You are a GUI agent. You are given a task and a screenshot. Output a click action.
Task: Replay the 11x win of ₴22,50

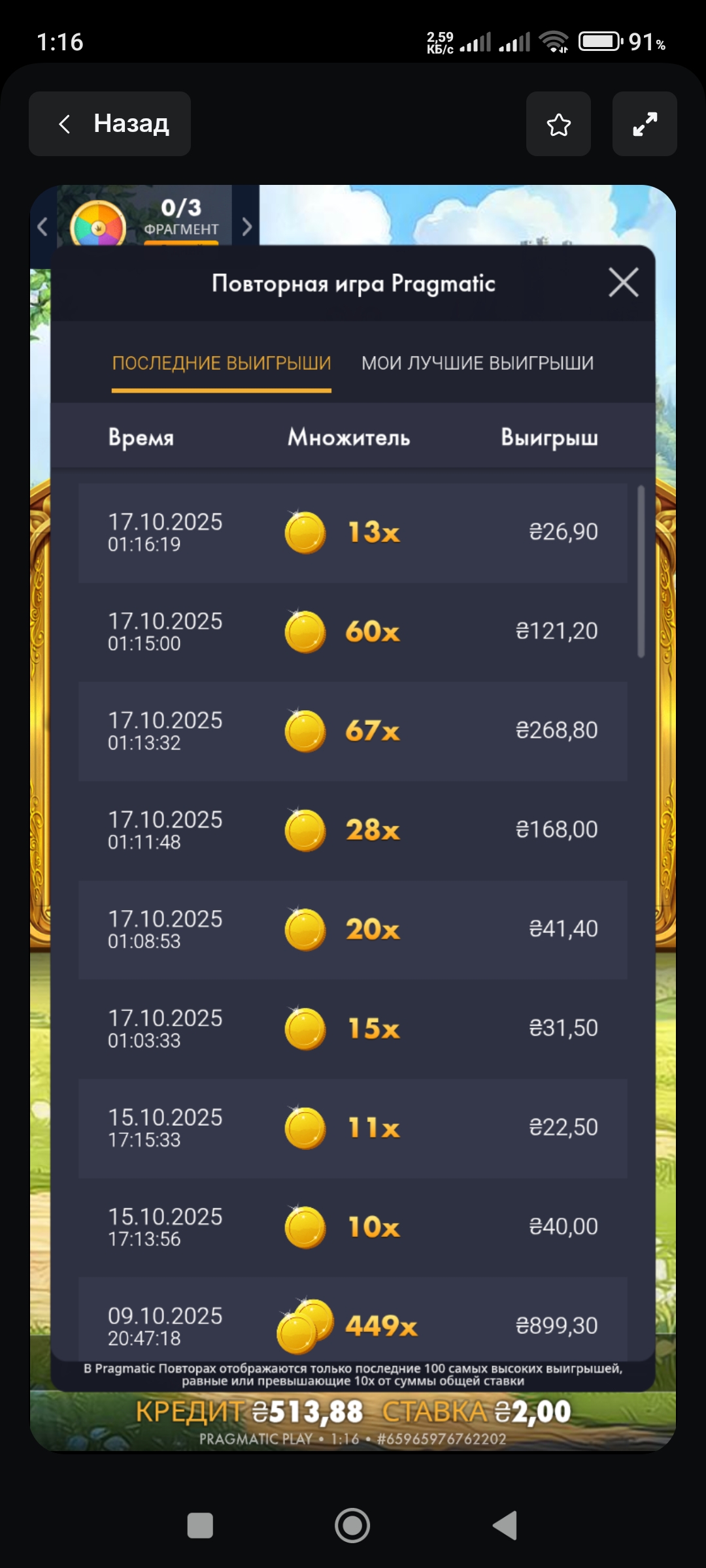coord(353,1128)
